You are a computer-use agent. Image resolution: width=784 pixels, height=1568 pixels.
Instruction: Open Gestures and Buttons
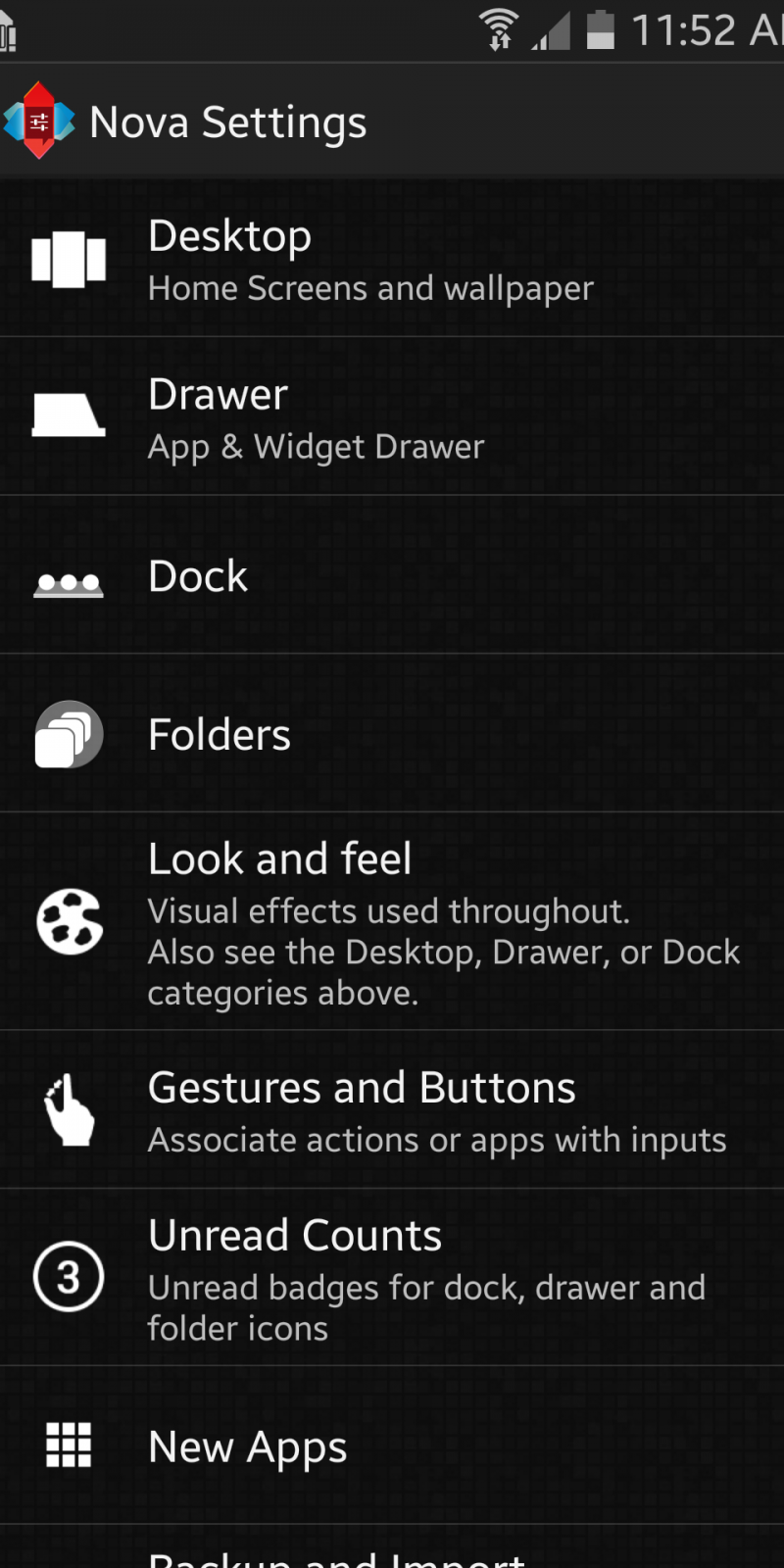point(392,1110)
